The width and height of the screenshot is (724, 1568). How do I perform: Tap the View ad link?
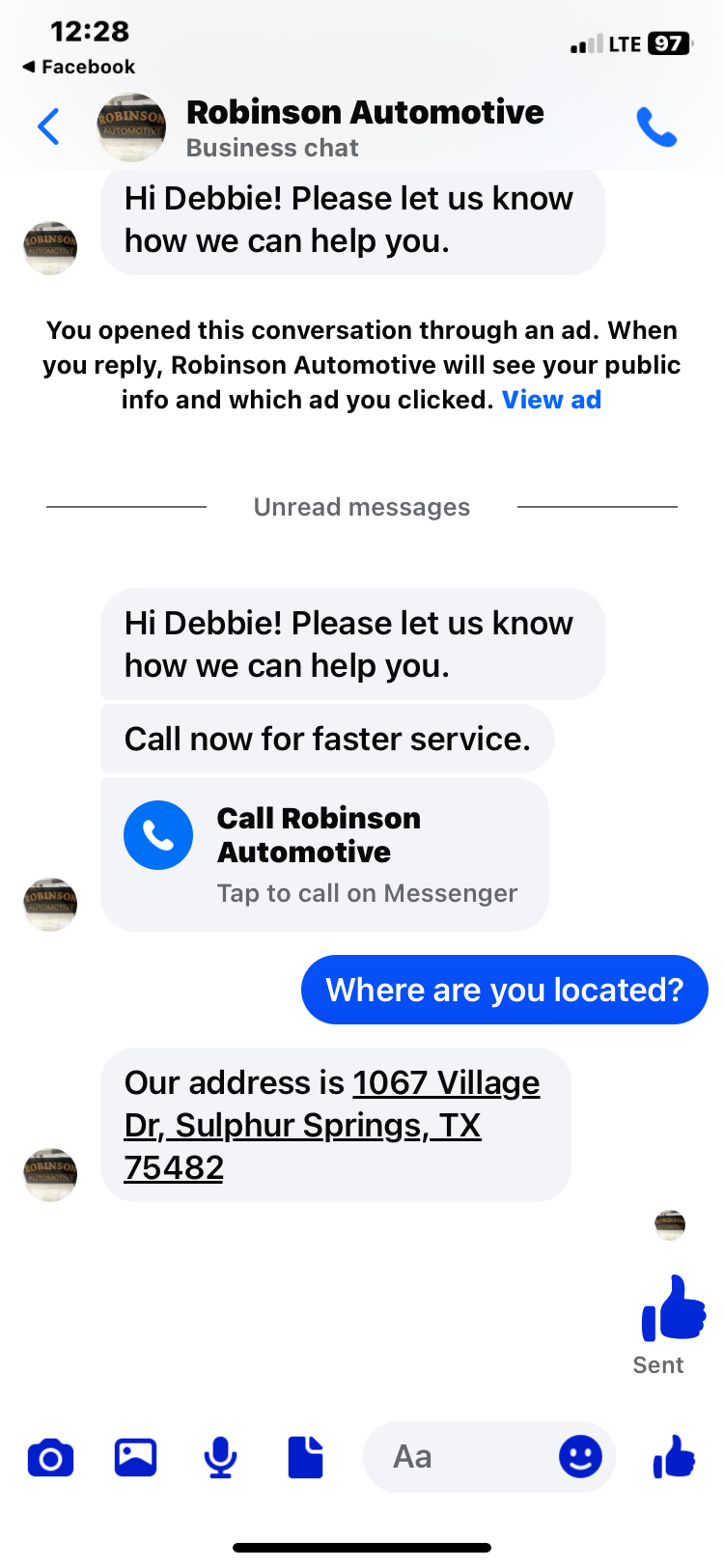click(551, 400)
